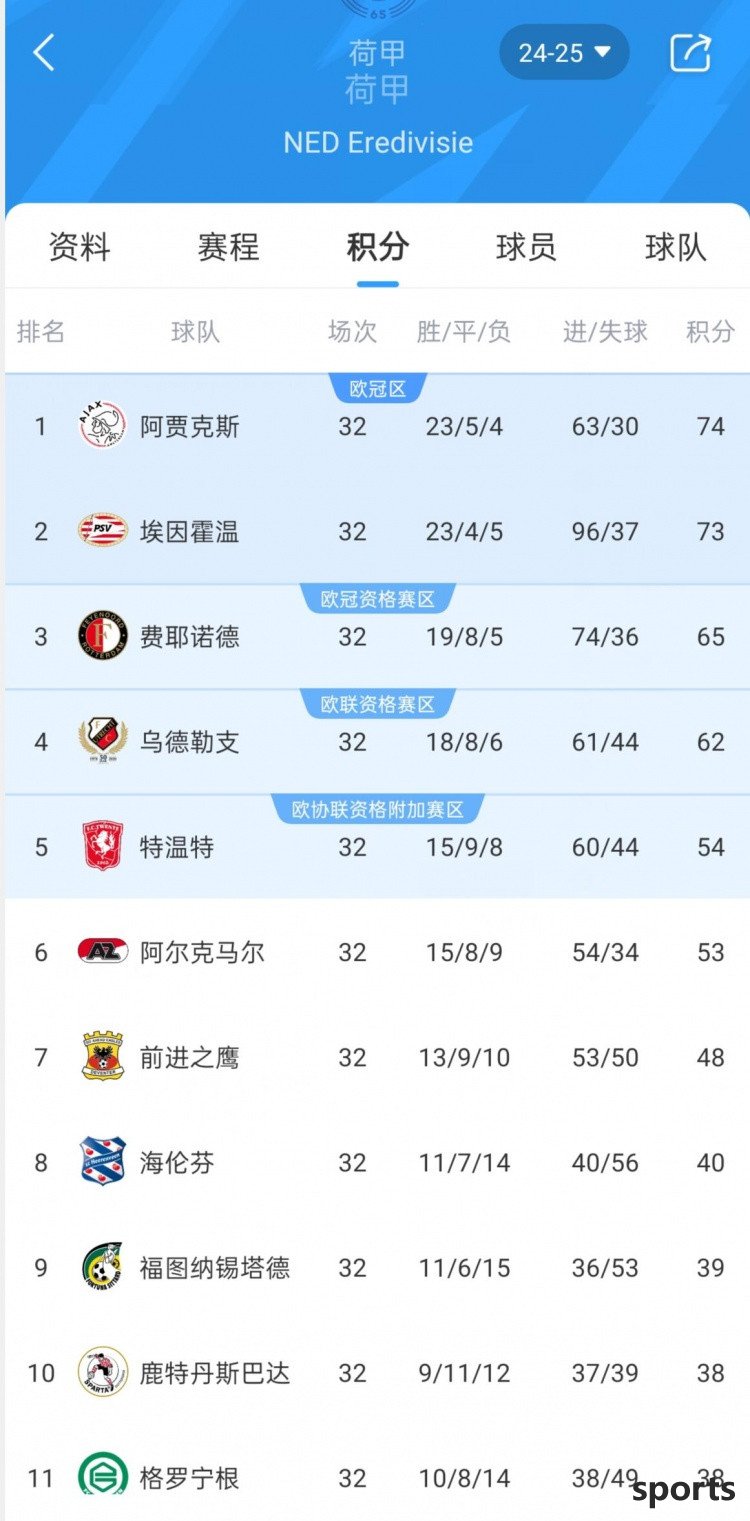Switch to the 赛程 tab
Image resolution: width=750 pixels, height=1521 pixels.
(x=228, y=247)
